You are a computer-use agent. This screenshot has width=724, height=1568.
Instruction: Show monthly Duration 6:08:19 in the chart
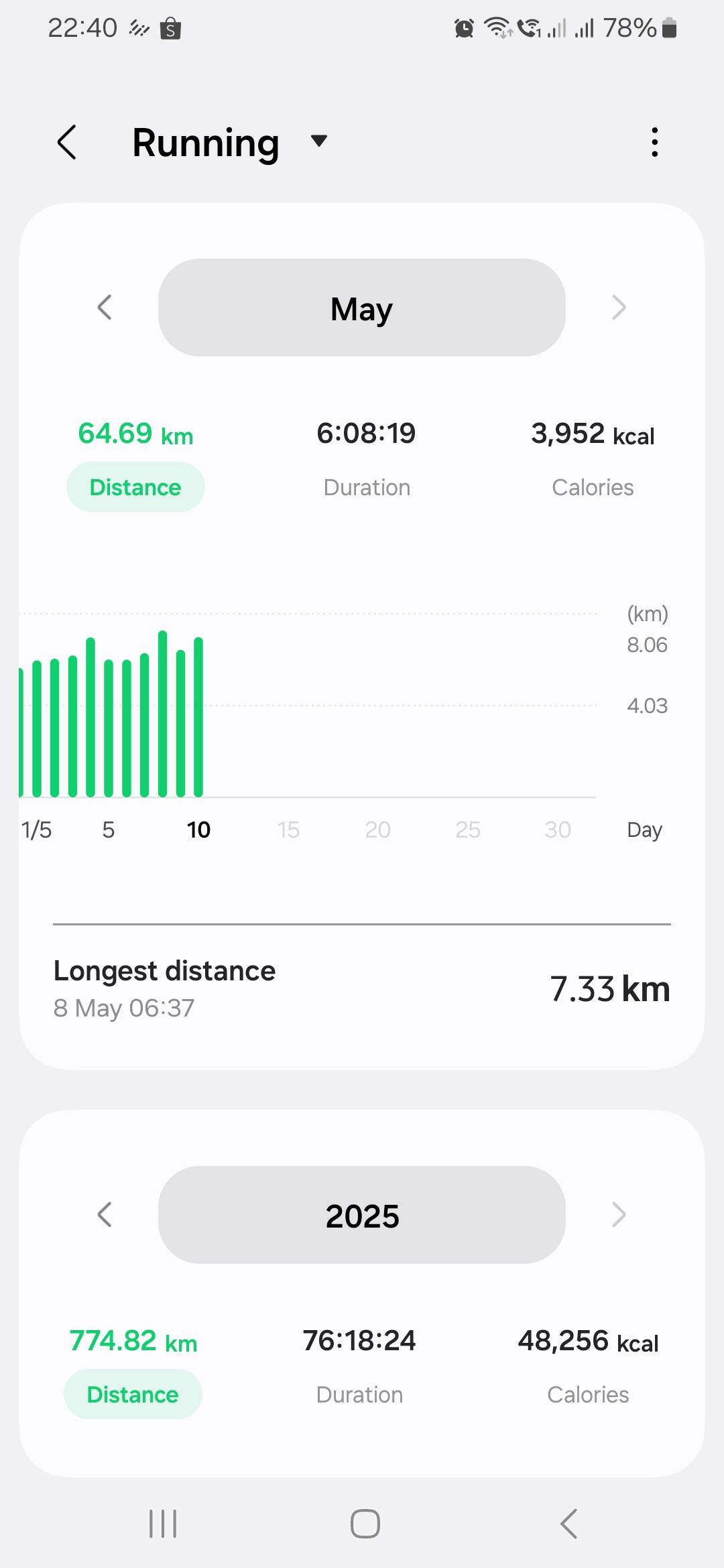(x=366, y=459)
